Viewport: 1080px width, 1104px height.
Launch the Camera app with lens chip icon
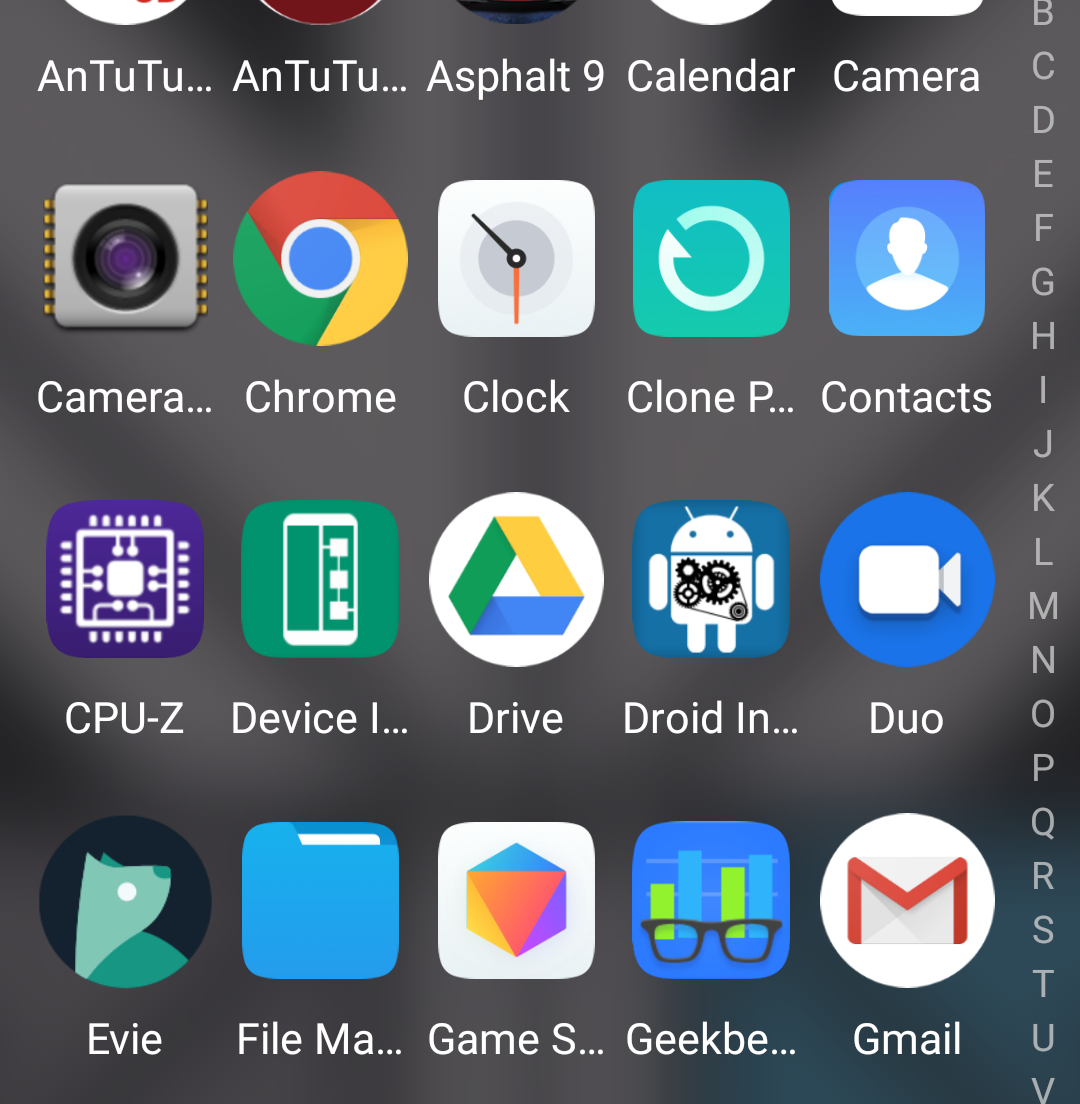pyautogui.click(x=125, y=259)
